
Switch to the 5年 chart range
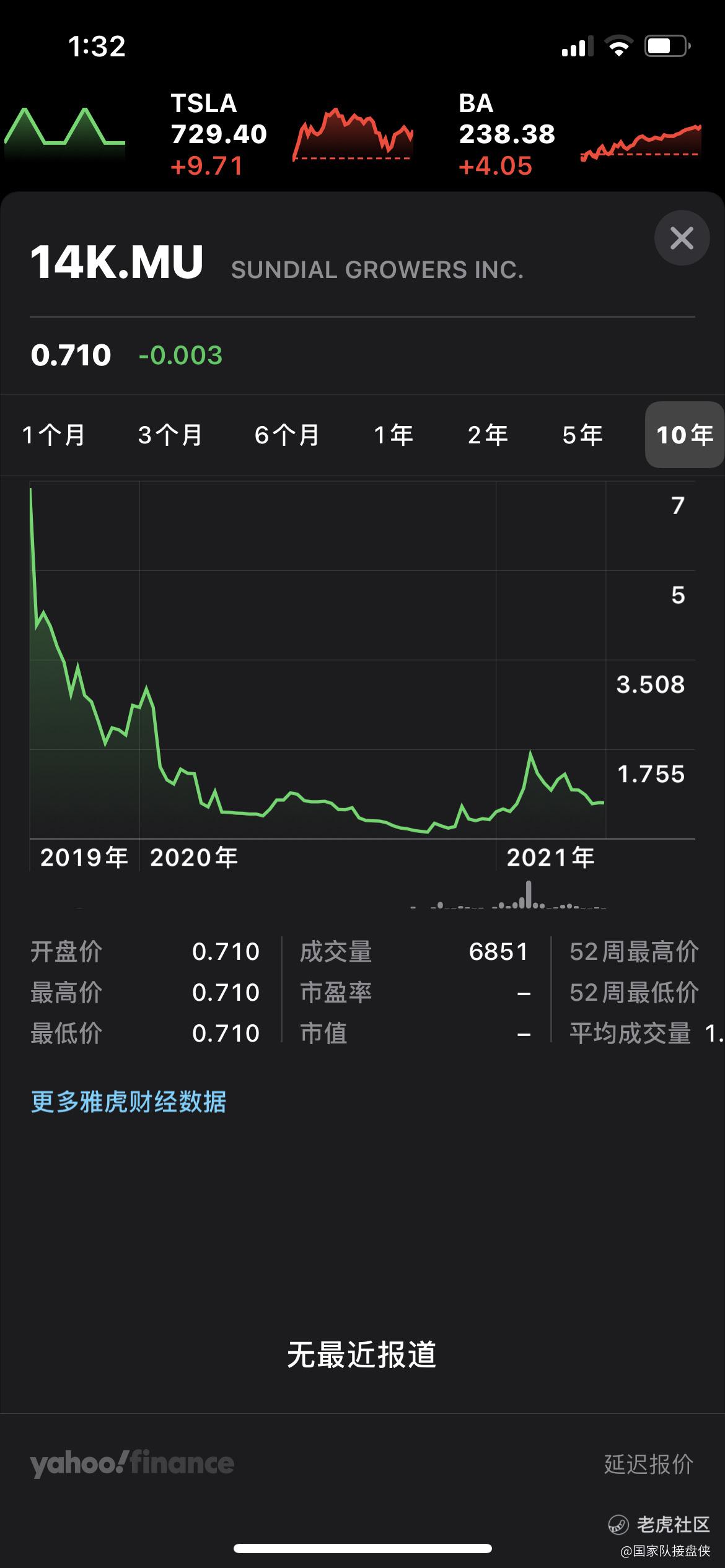582,435
